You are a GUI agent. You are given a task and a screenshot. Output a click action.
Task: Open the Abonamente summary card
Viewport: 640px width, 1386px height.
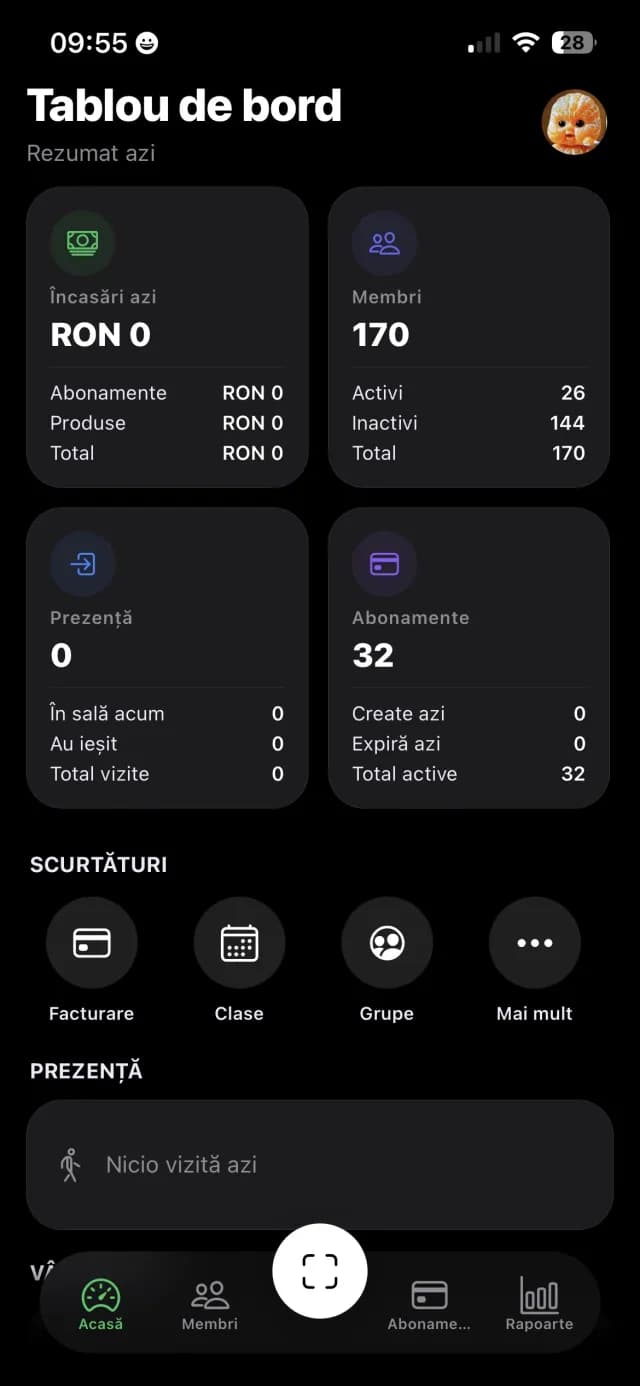469,657
